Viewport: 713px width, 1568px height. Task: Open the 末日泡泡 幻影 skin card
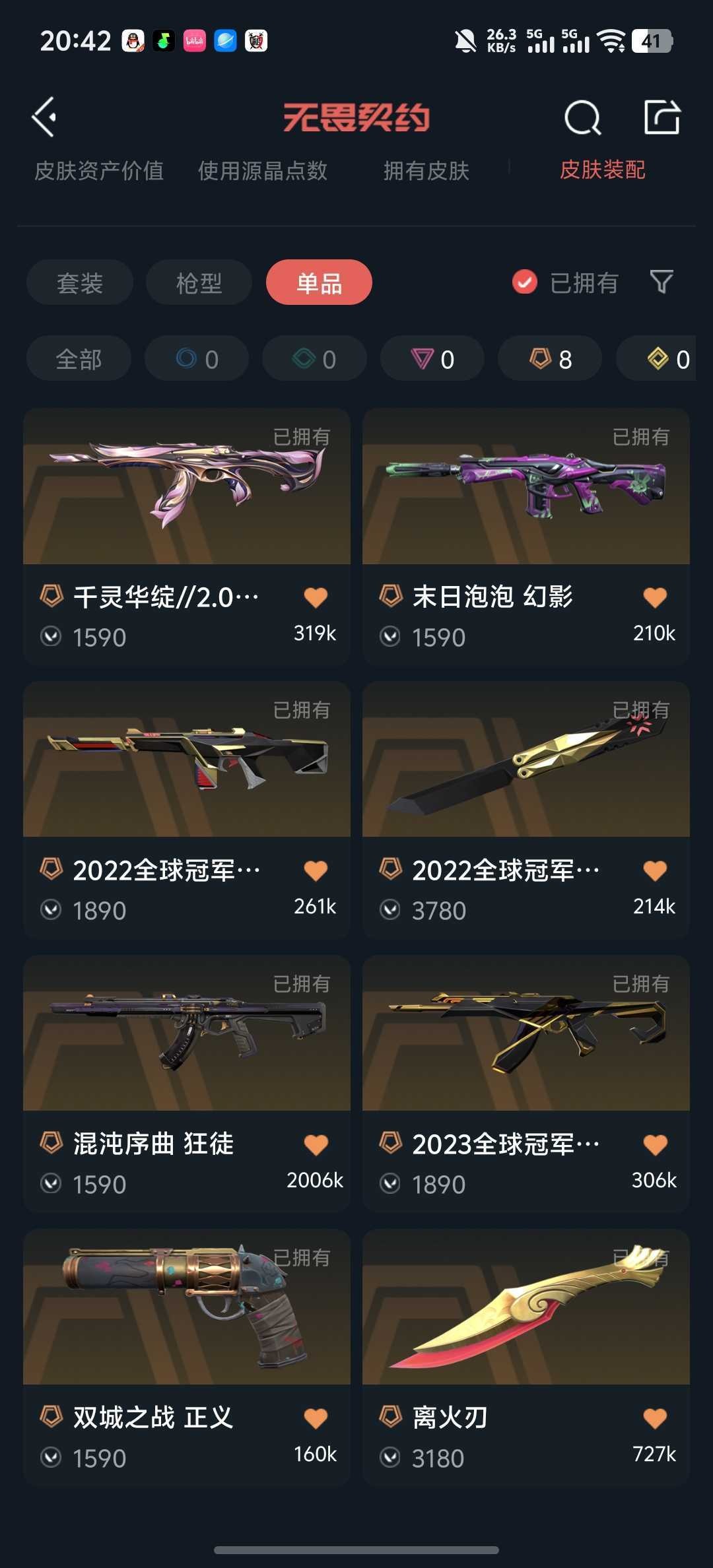coord(526,536)
